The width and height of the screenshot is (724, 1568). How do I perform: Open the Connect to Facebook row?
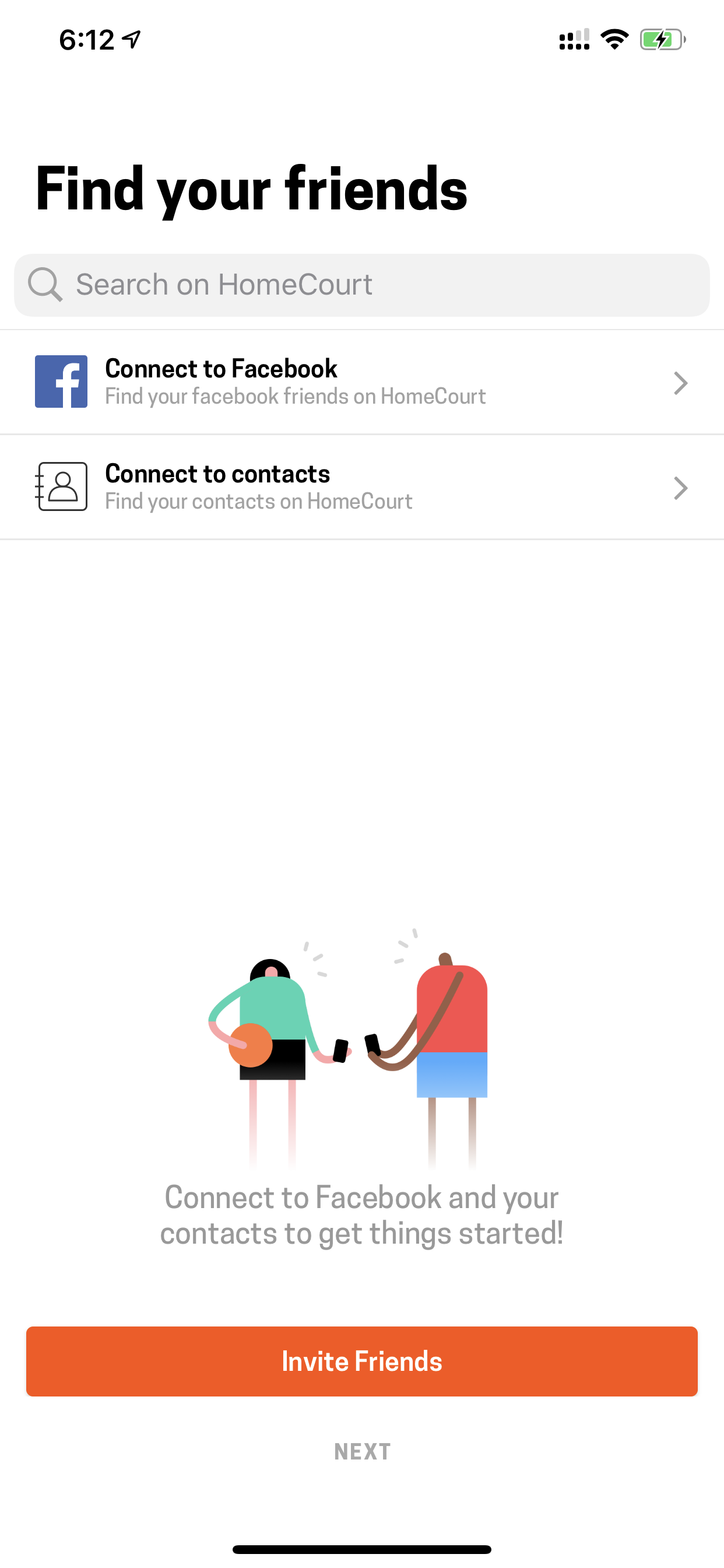[362, 382]
